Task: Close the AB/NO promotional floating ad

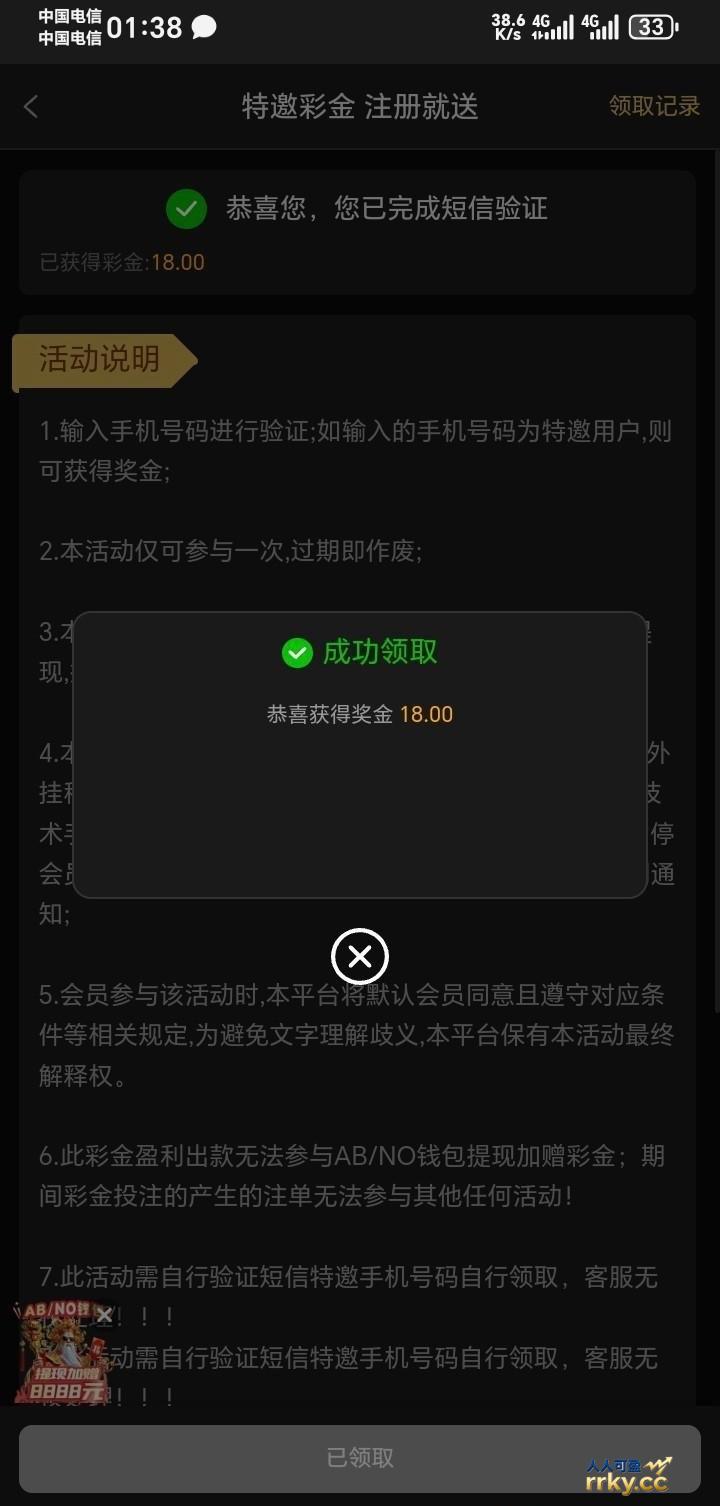Action: point(104,1315)
